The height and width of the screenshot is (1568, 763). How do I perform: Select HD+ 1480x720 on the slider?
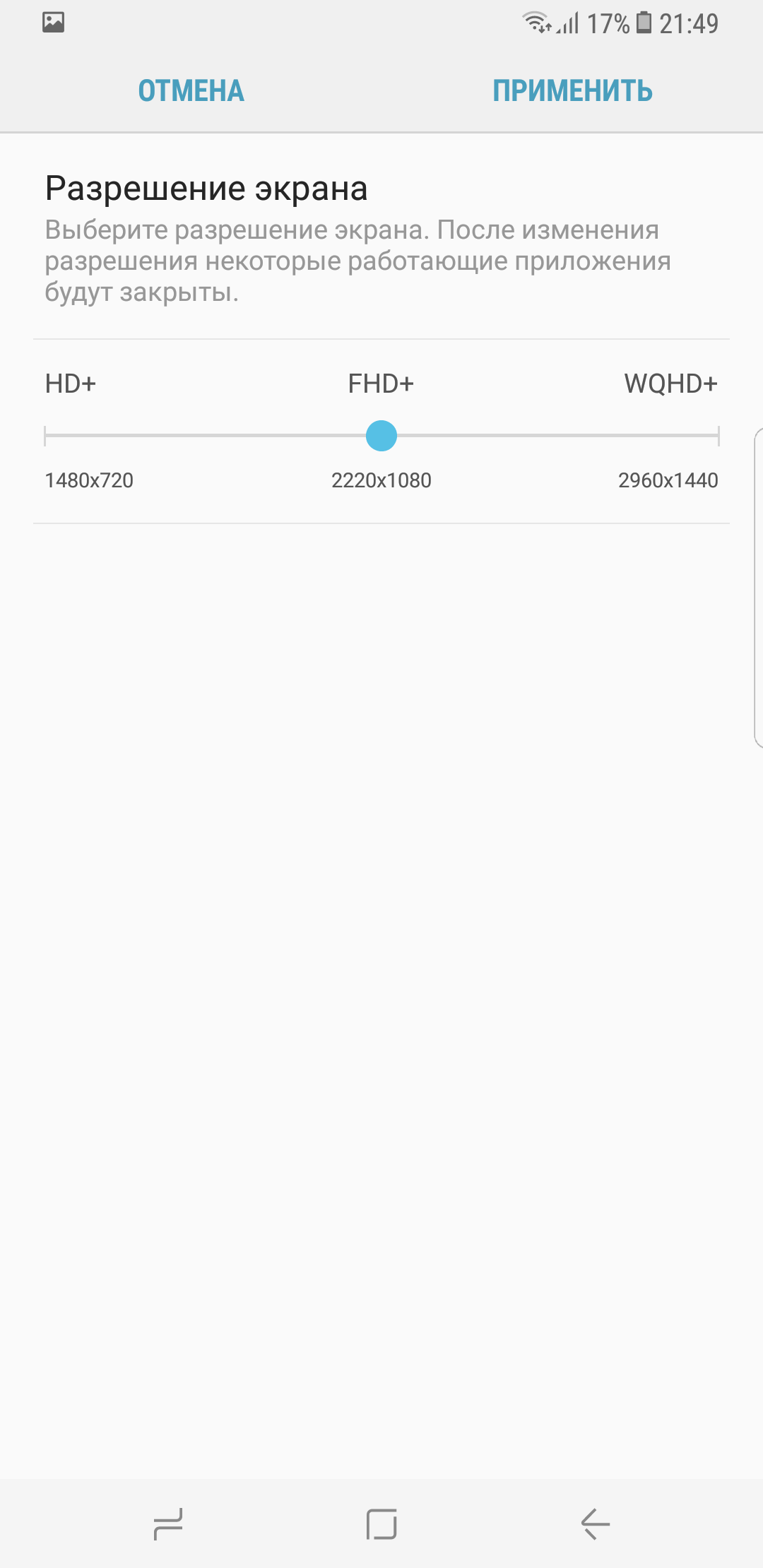pyautogui.click(x=45, y=436)
